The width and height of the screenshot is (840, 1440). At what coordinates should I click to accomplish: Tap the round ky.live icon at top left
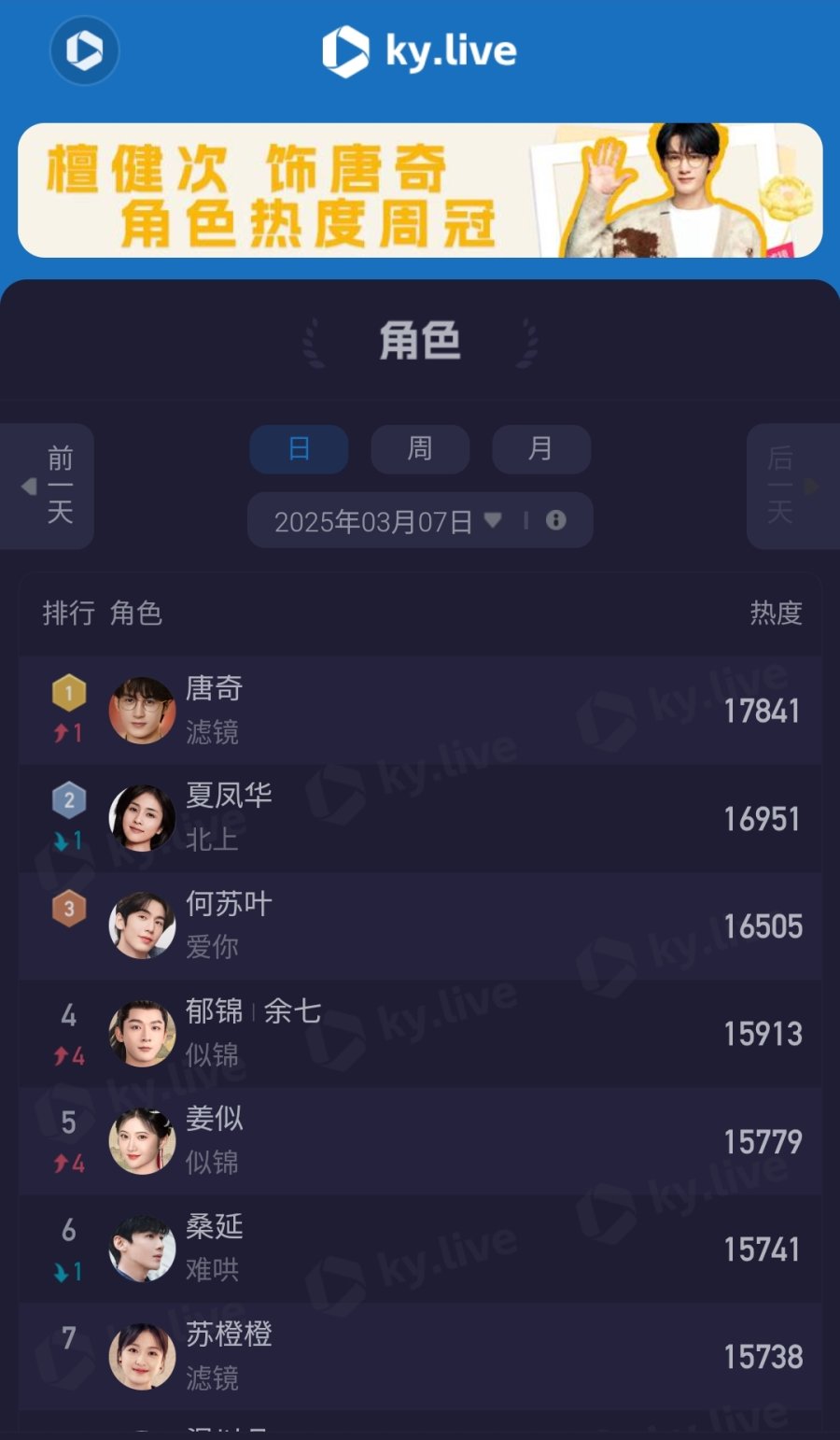click(84, 50)
